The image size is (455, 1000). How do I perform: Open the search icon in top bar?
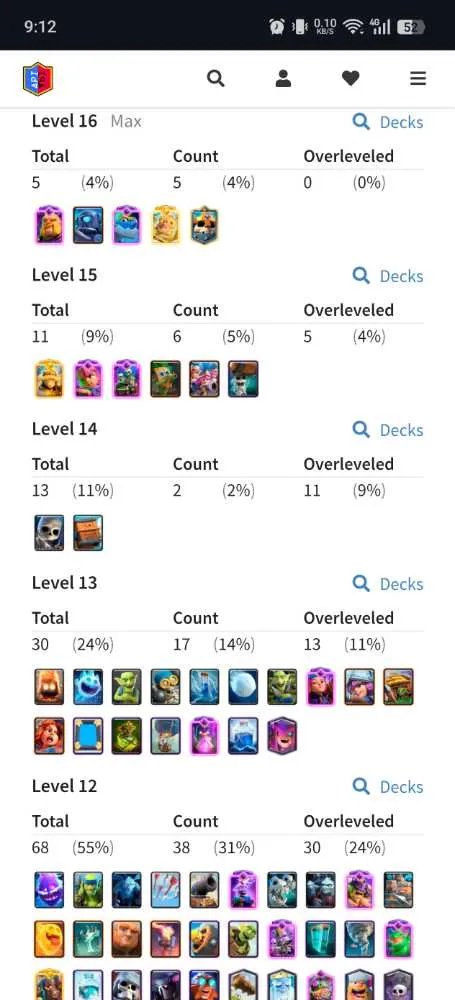click(x=216, y=78)
